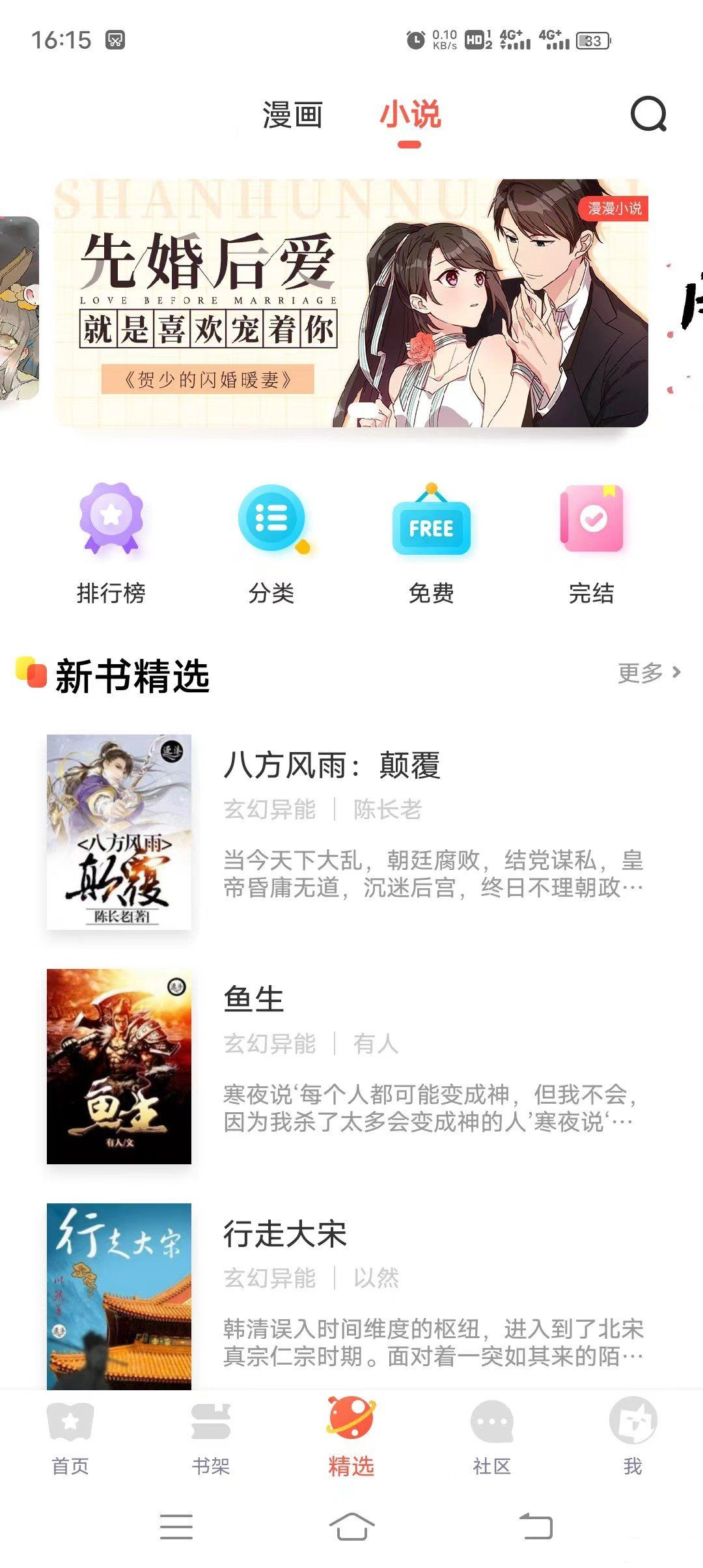This screenshot has width=703, height=1568.
Task: Open the 先婚后爱 banner
Action: click(x=351, y=303)
